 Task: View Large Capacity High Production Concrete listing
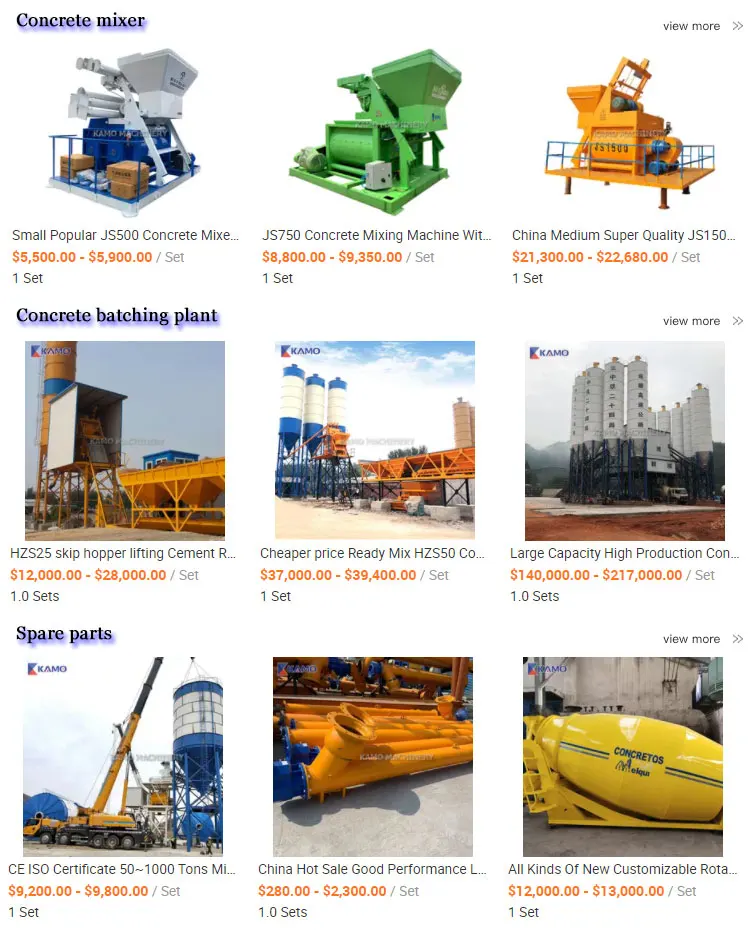622,553
